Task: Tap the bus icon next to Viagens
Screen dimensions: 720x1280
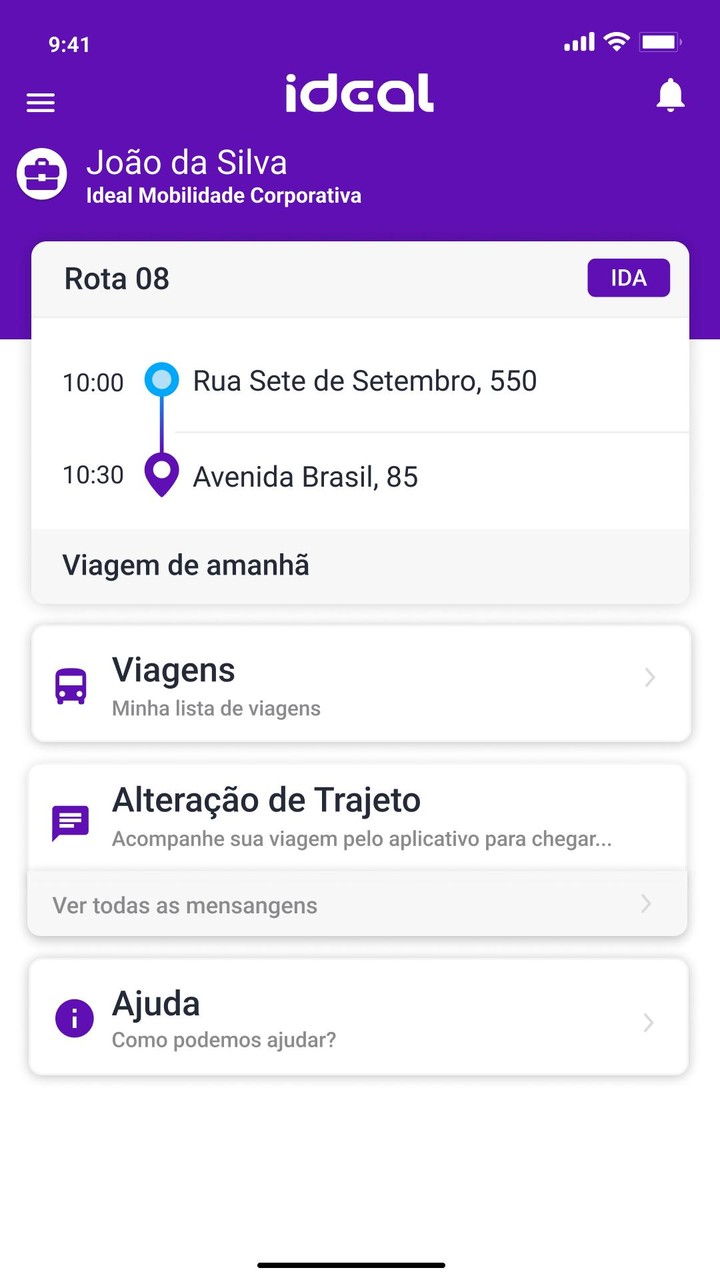Action: [69, 684]
